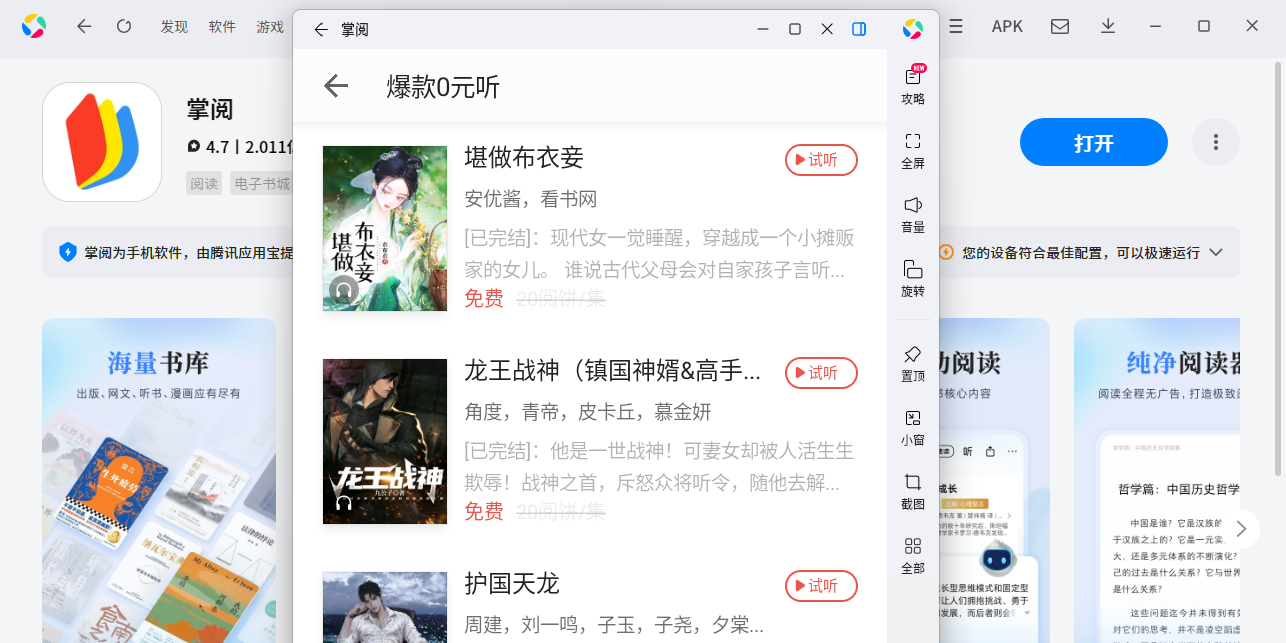Go back from the 爆款0元听 page
The height and width of the screenshot is (643, 1286).
tap(336, 86)
